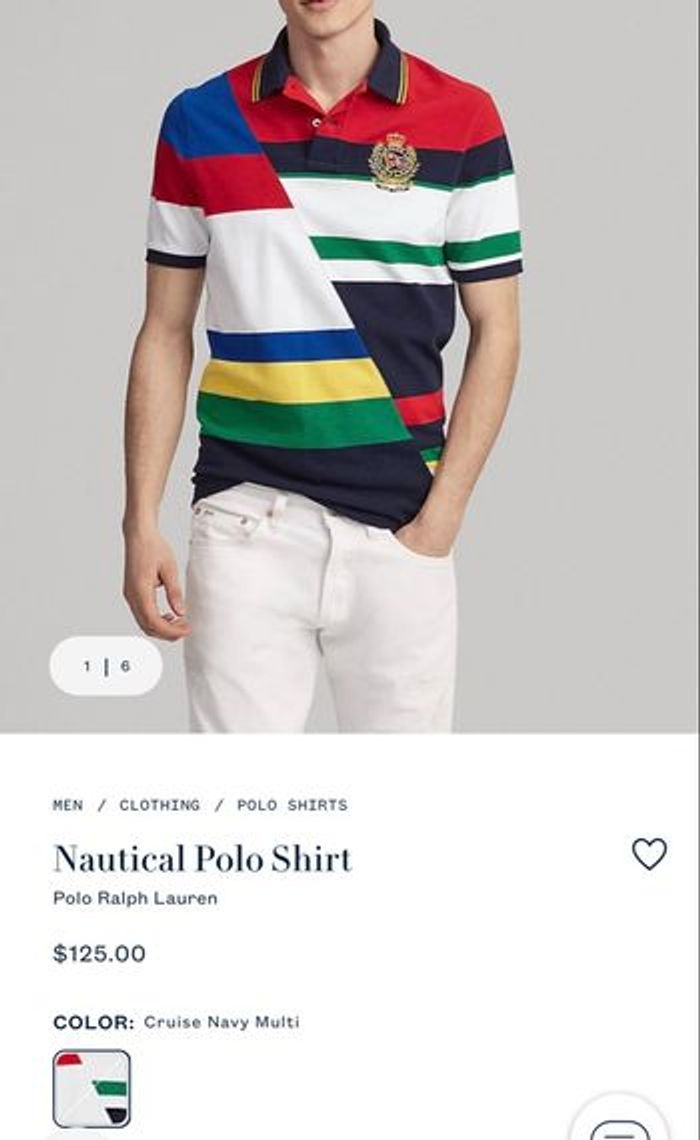Add Nautical Polo Shirt to favorites

click(x=649, y=853)
